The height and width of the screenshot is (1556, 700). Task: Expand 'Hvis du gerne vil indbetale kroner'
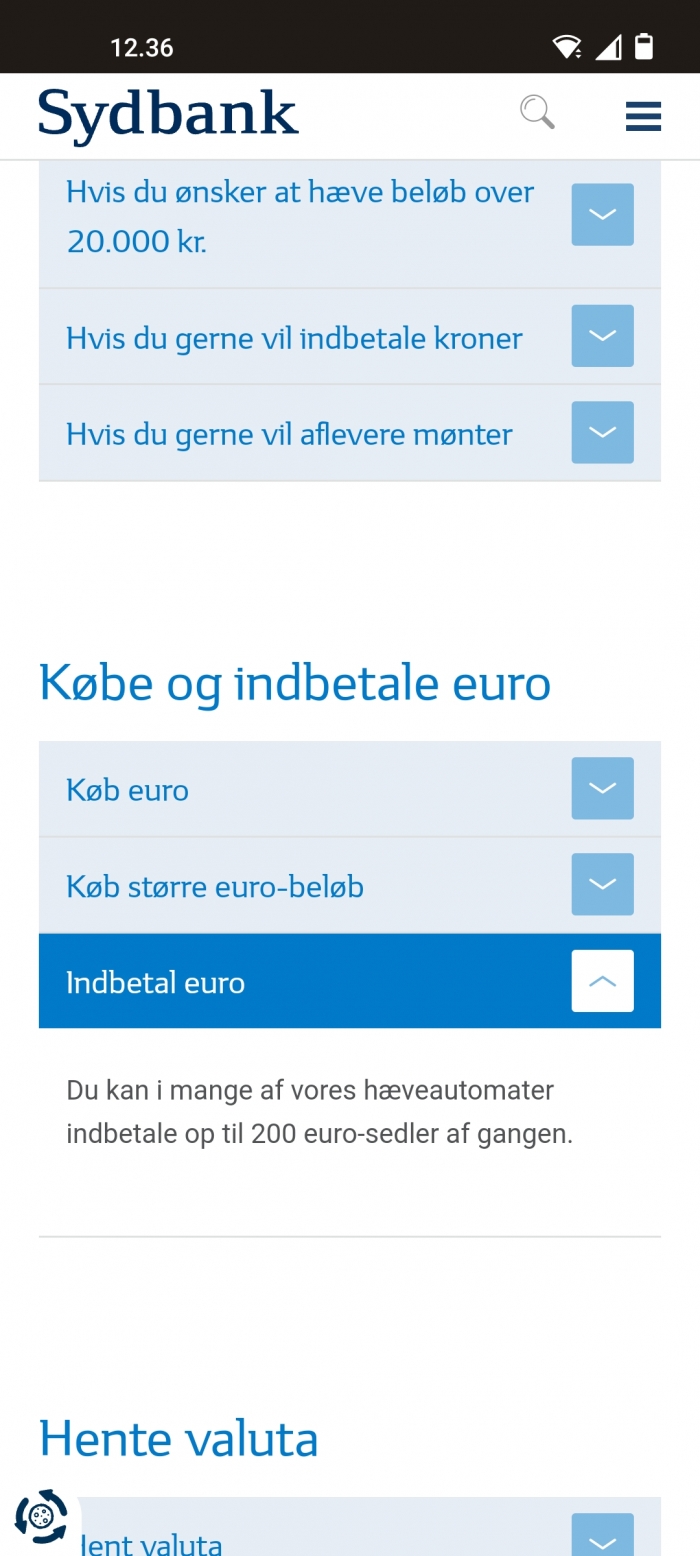pyautogui.click(x=350, y=337)
